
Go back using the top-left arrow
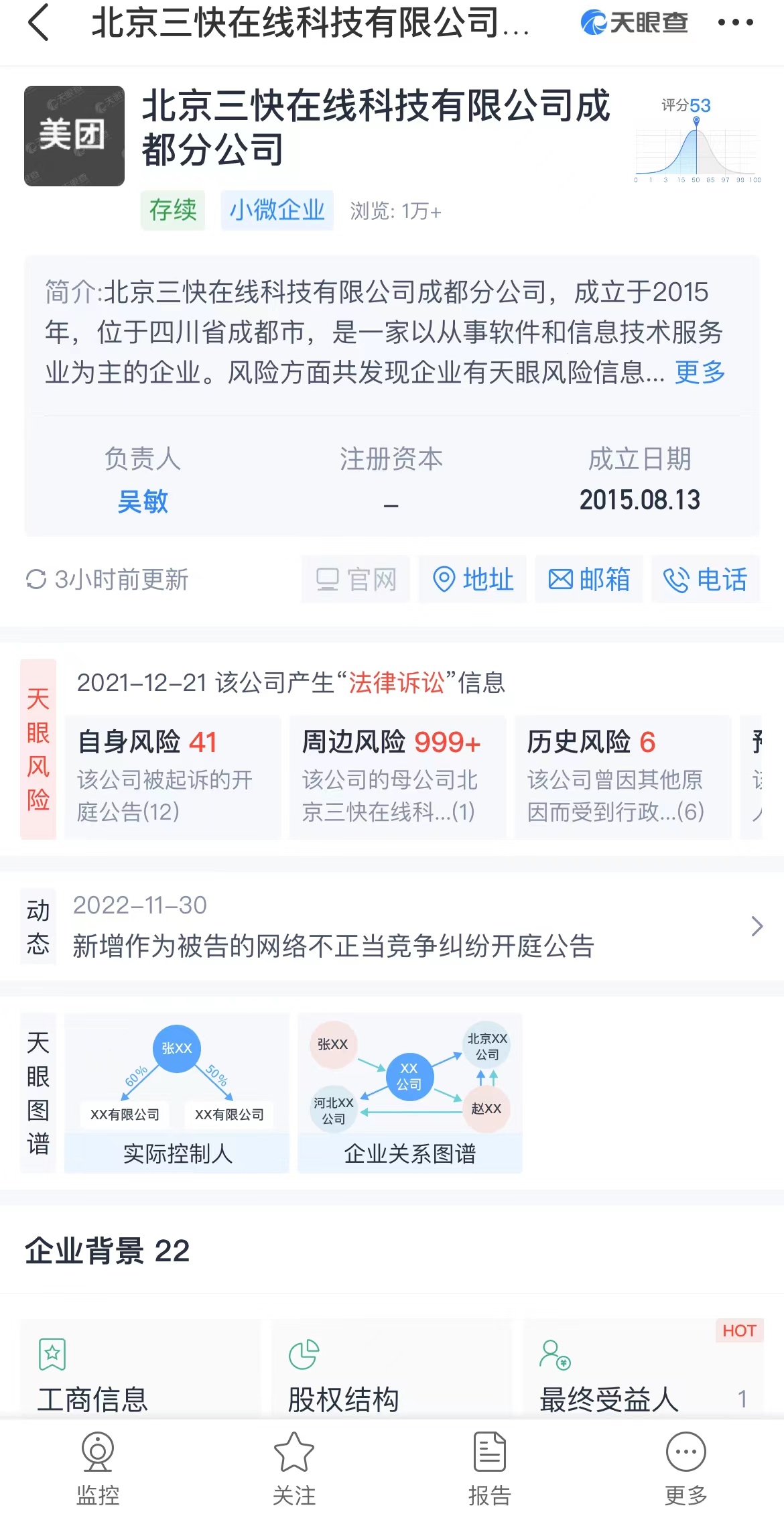(x=39, y=23)
